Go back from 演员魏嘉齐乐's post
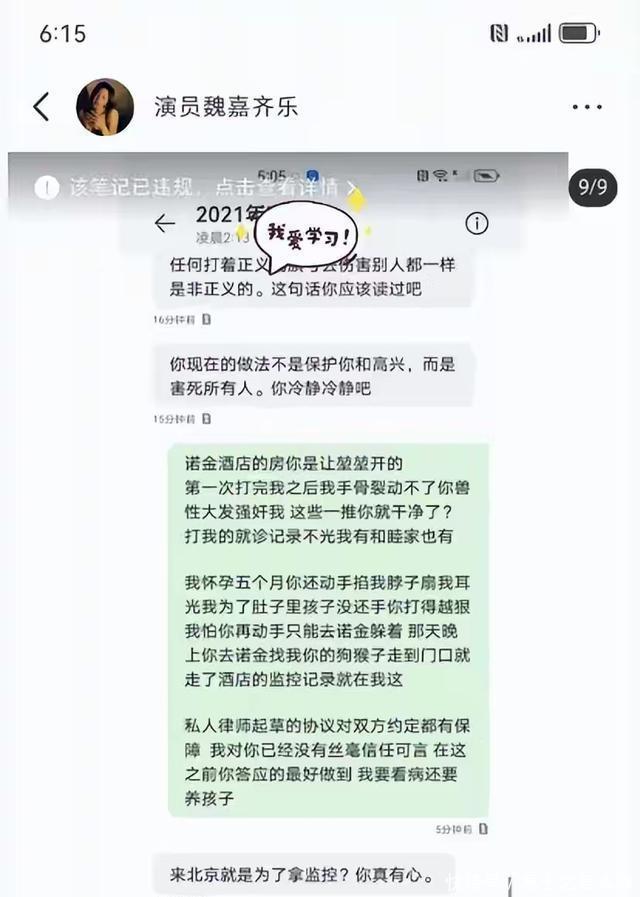 click(x=41, y=107)
